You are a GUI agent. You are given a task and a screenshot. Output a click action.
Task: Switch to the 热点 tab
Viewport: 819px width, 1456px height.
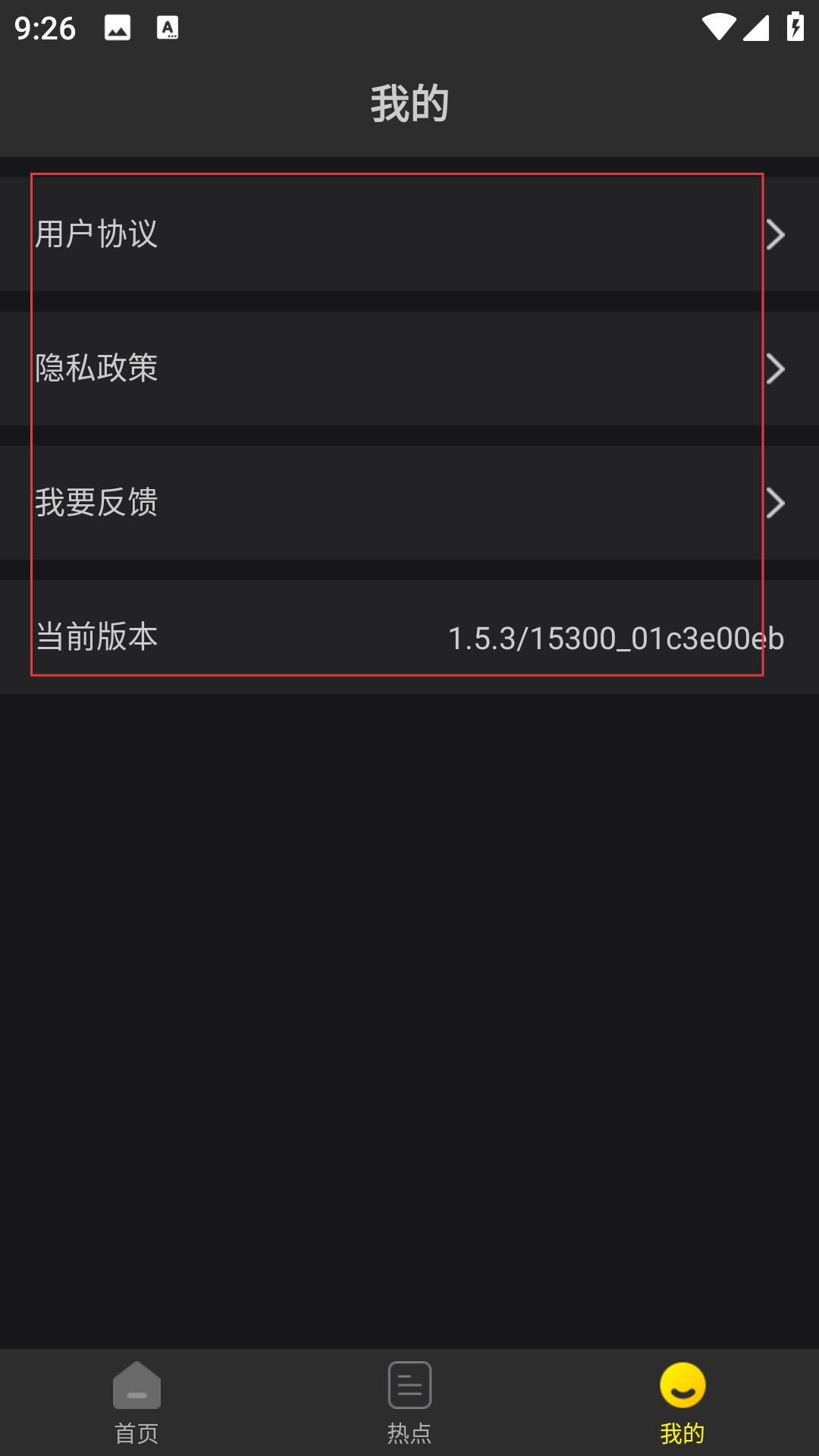point(409,1403)
